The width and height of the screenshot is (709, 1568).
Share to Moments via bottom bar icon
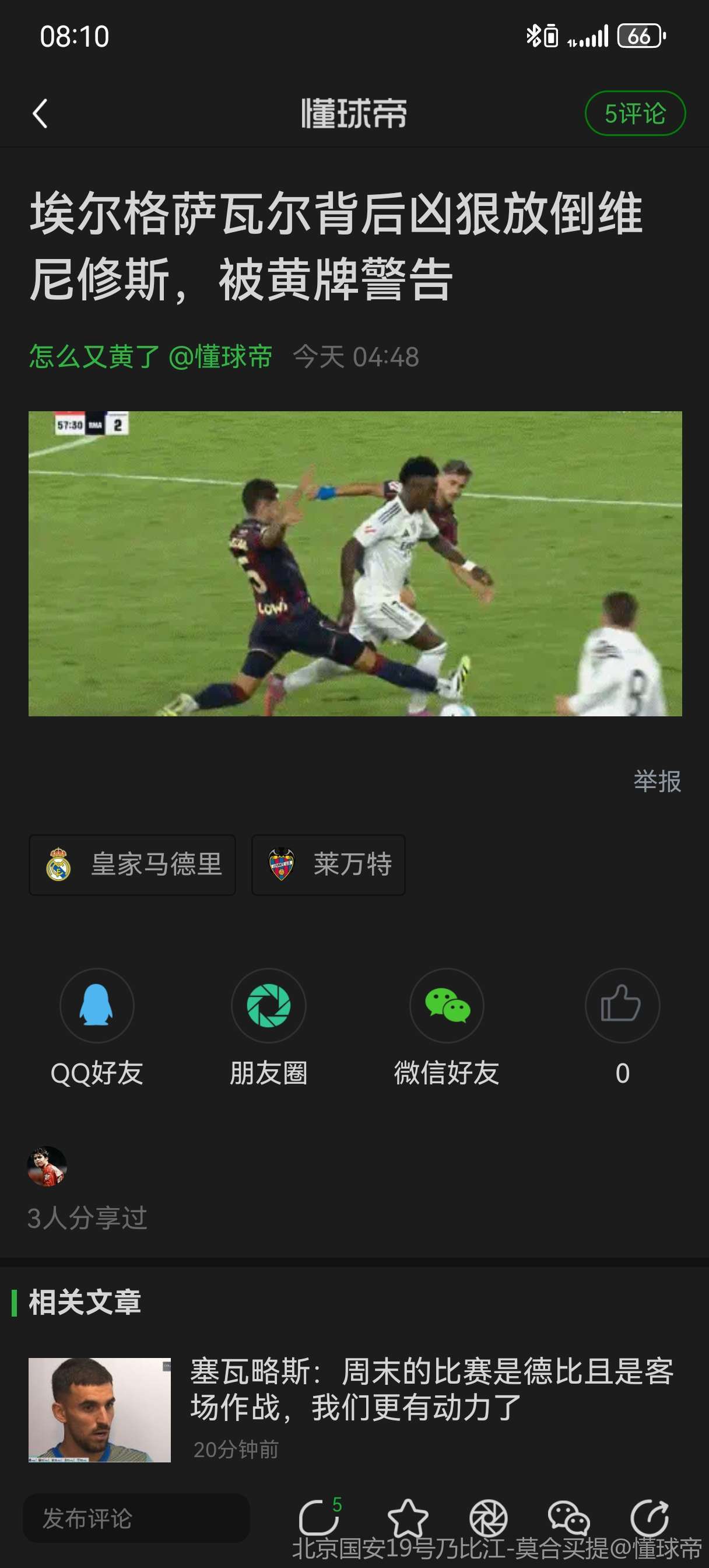[x=488, y=1518]
